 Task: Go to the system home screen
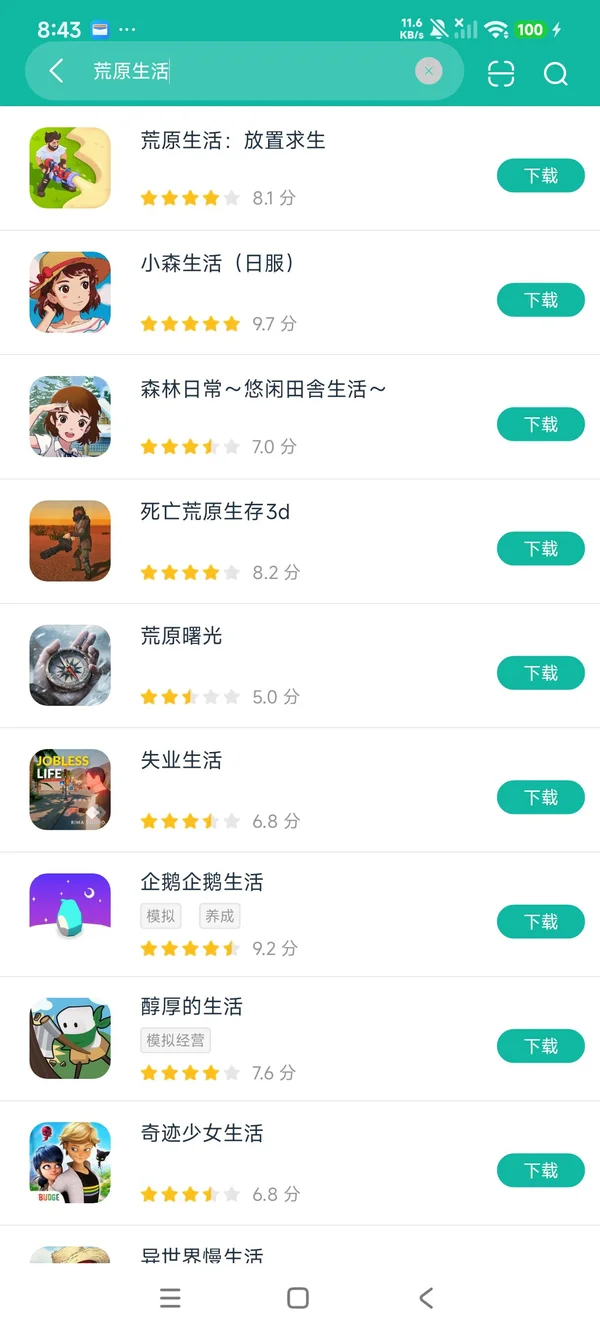click(x=298, y=1297)
